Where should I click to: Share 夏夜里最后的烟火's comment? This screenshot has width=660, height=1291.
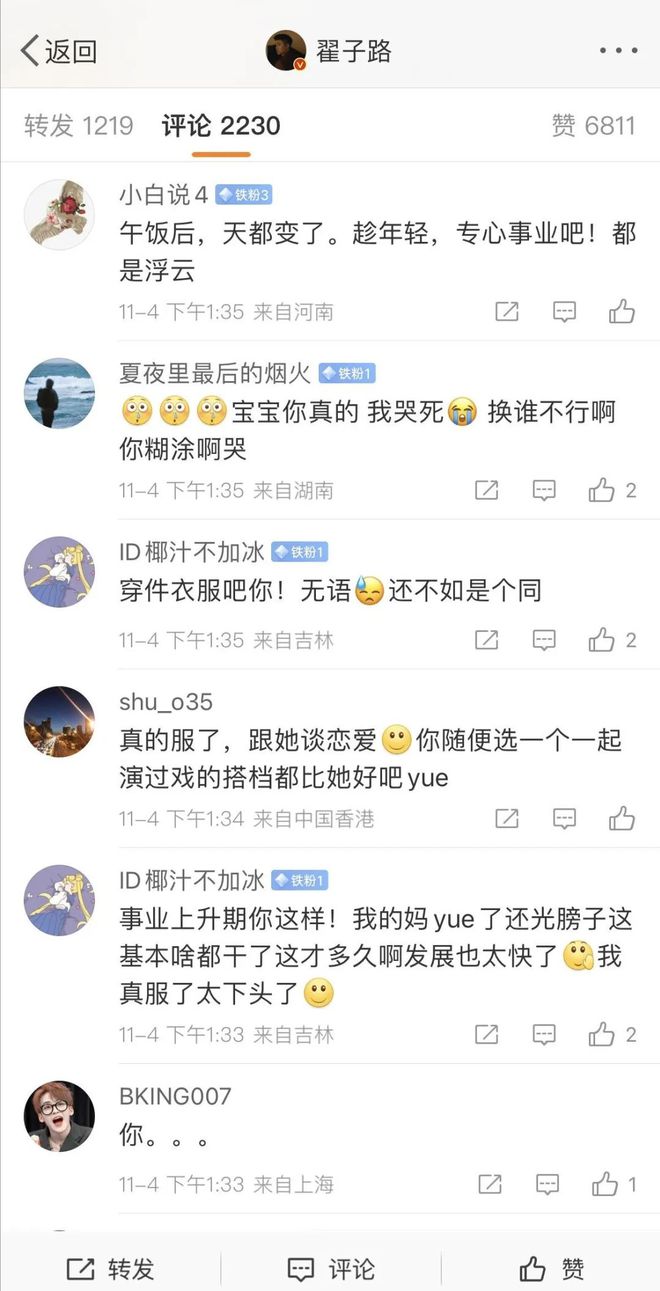pos(486,490)
